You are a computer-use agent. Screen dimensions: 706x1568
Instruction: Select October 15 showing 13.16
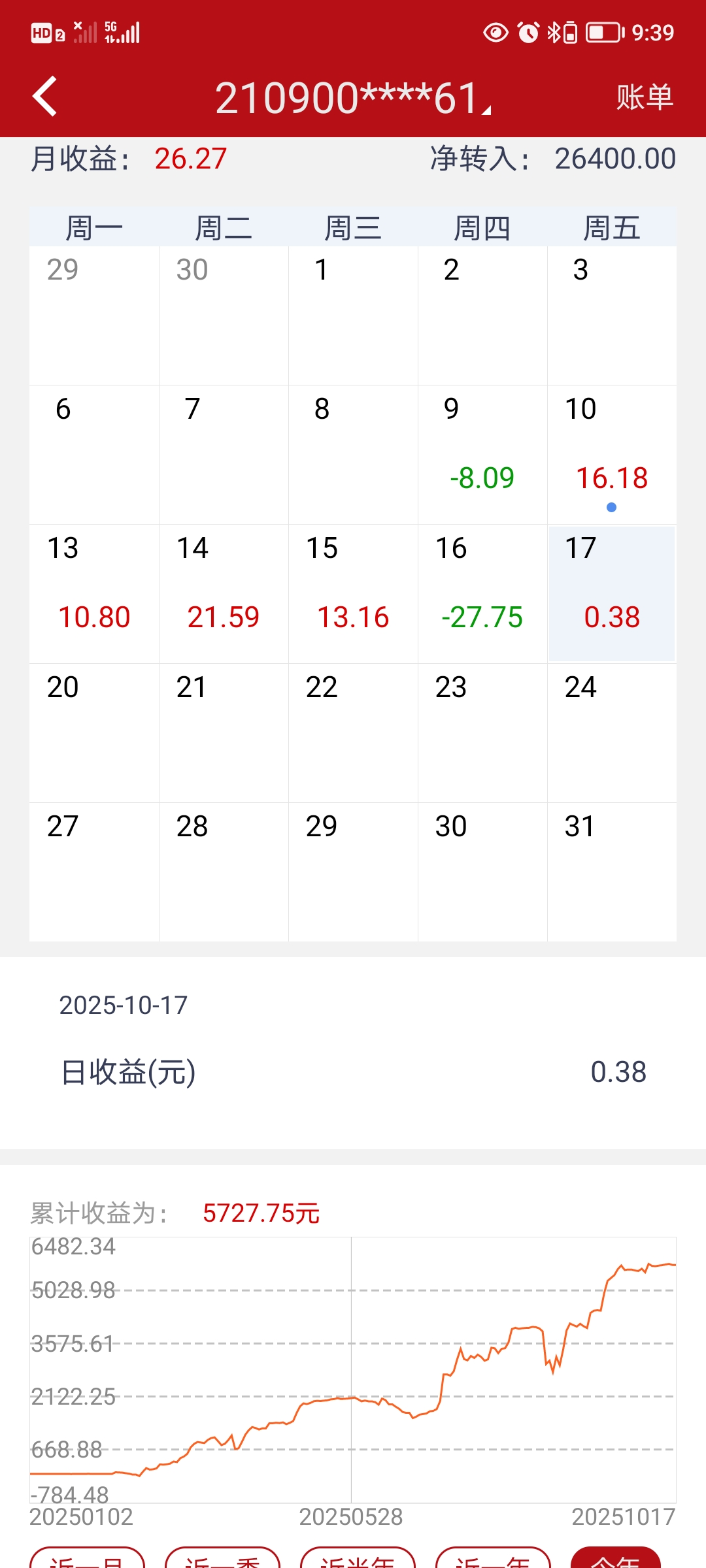click(353, 594)
